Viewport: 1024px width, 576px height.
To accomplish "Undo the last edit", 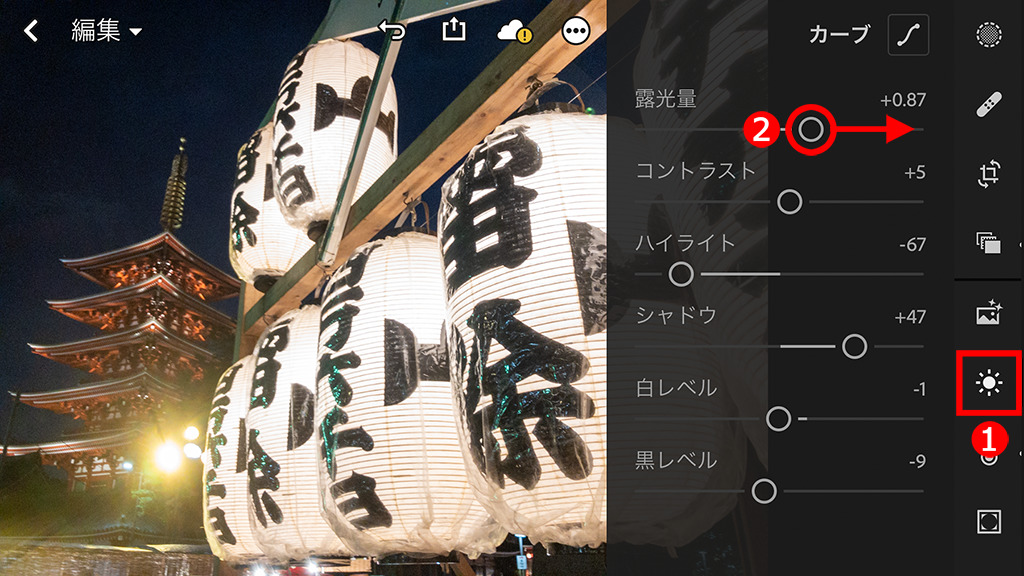I will [392, 31].
